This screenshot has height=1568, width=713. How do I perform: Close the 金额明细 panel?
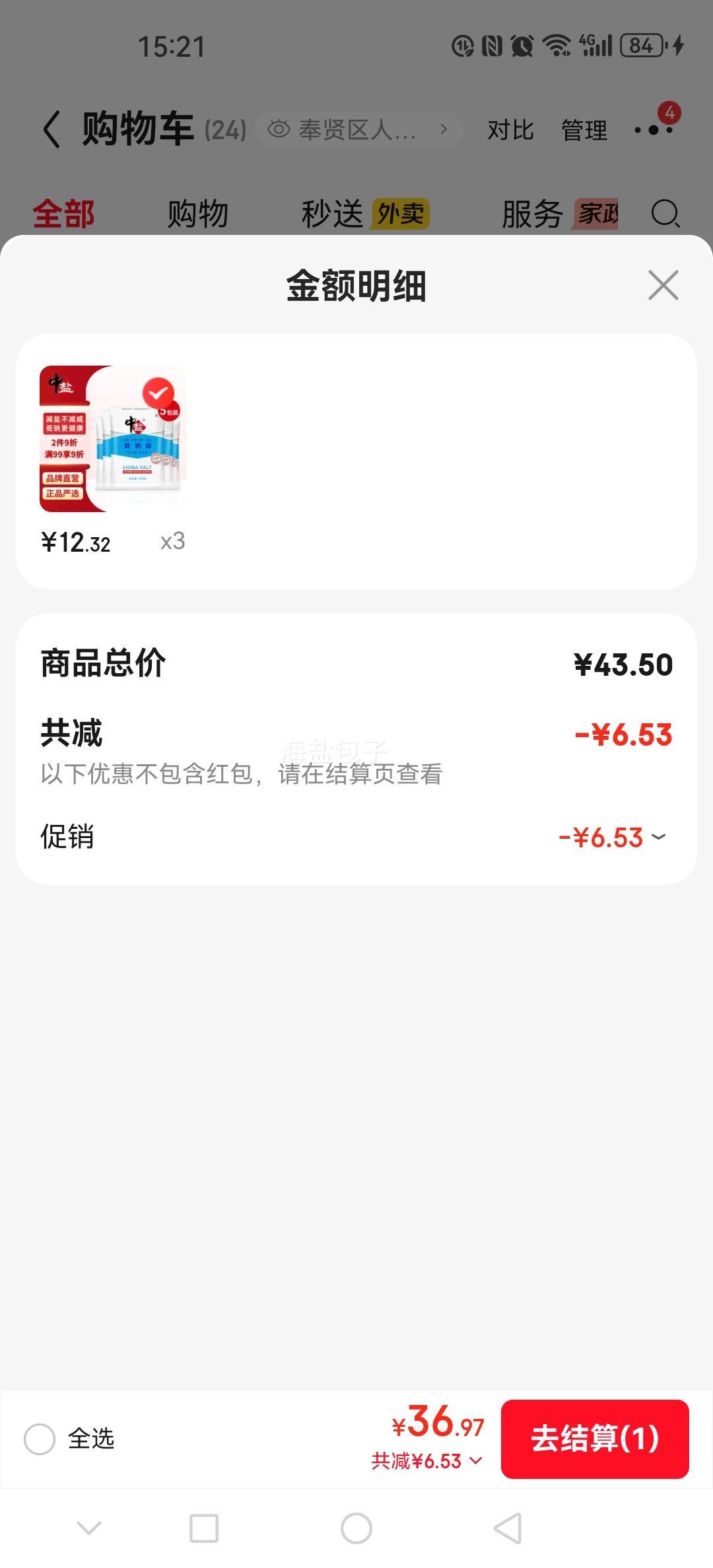(x=663, y=285)
